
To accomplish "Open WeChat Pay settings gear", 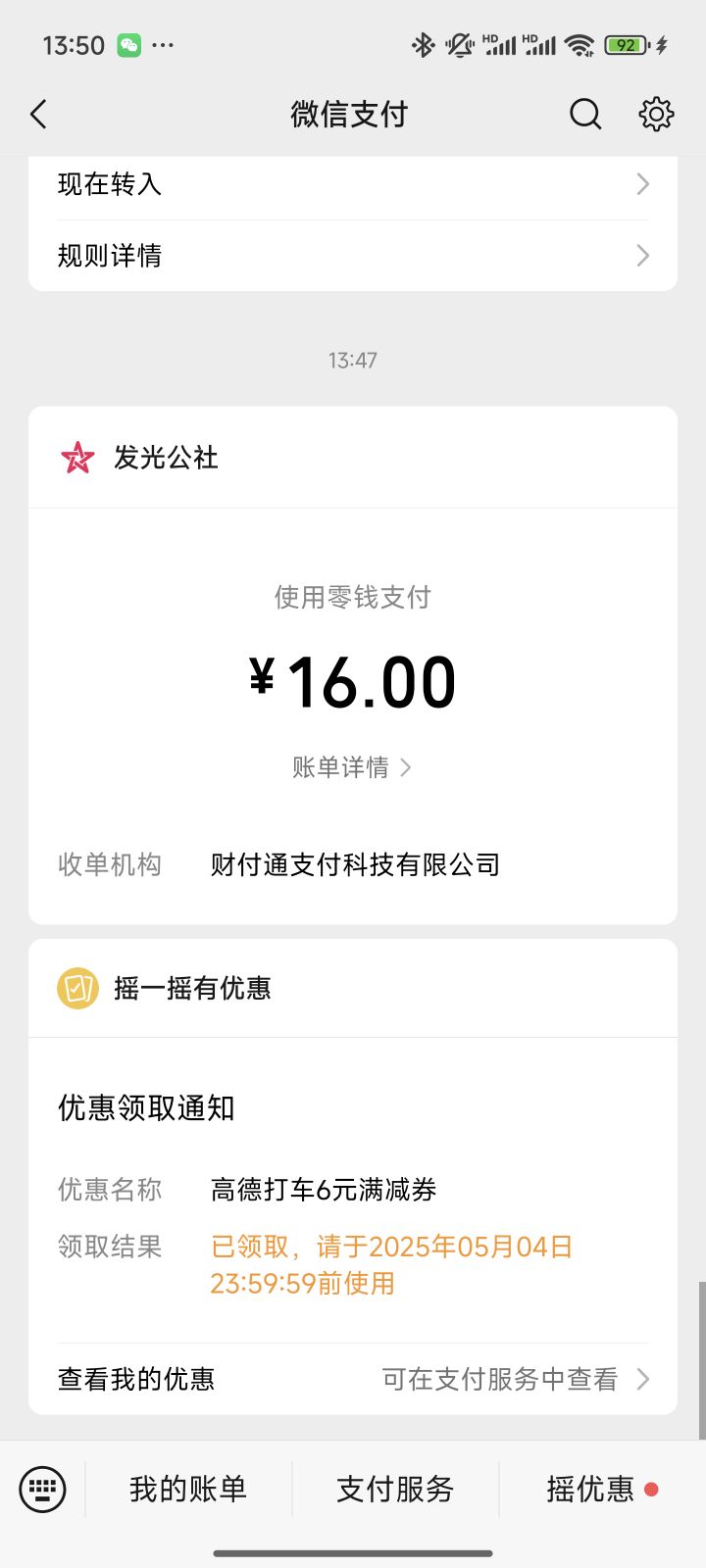I will tap(656, 115).
